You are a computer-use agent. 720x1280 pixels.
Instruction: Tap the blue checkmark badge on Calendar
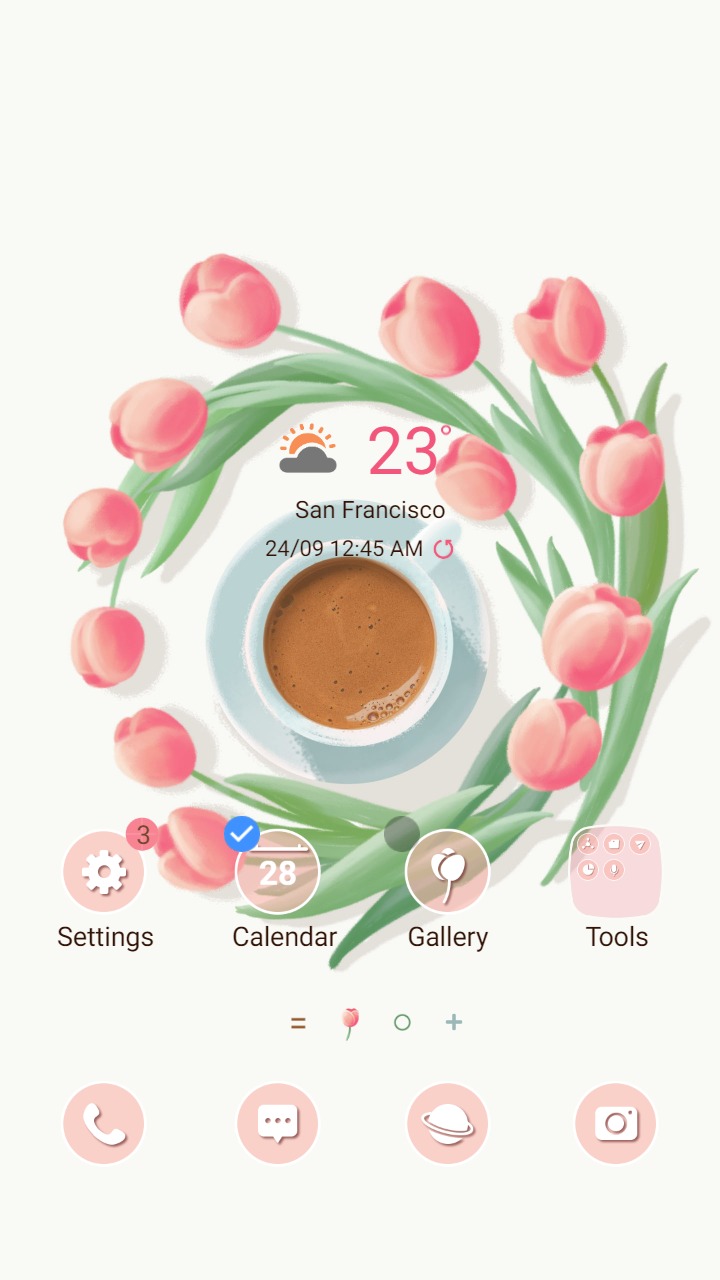click(x=242, y=833)
